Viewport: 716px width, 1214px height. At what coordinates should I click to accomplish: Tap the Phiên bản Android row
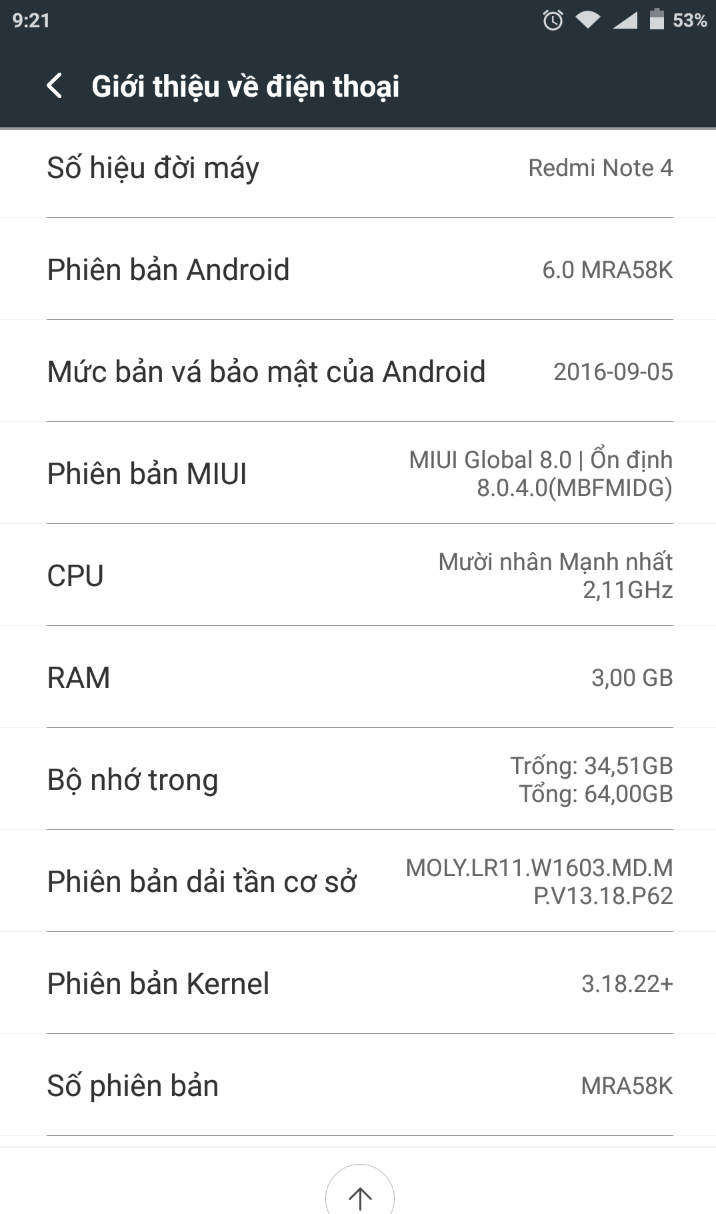click(358, 270)
